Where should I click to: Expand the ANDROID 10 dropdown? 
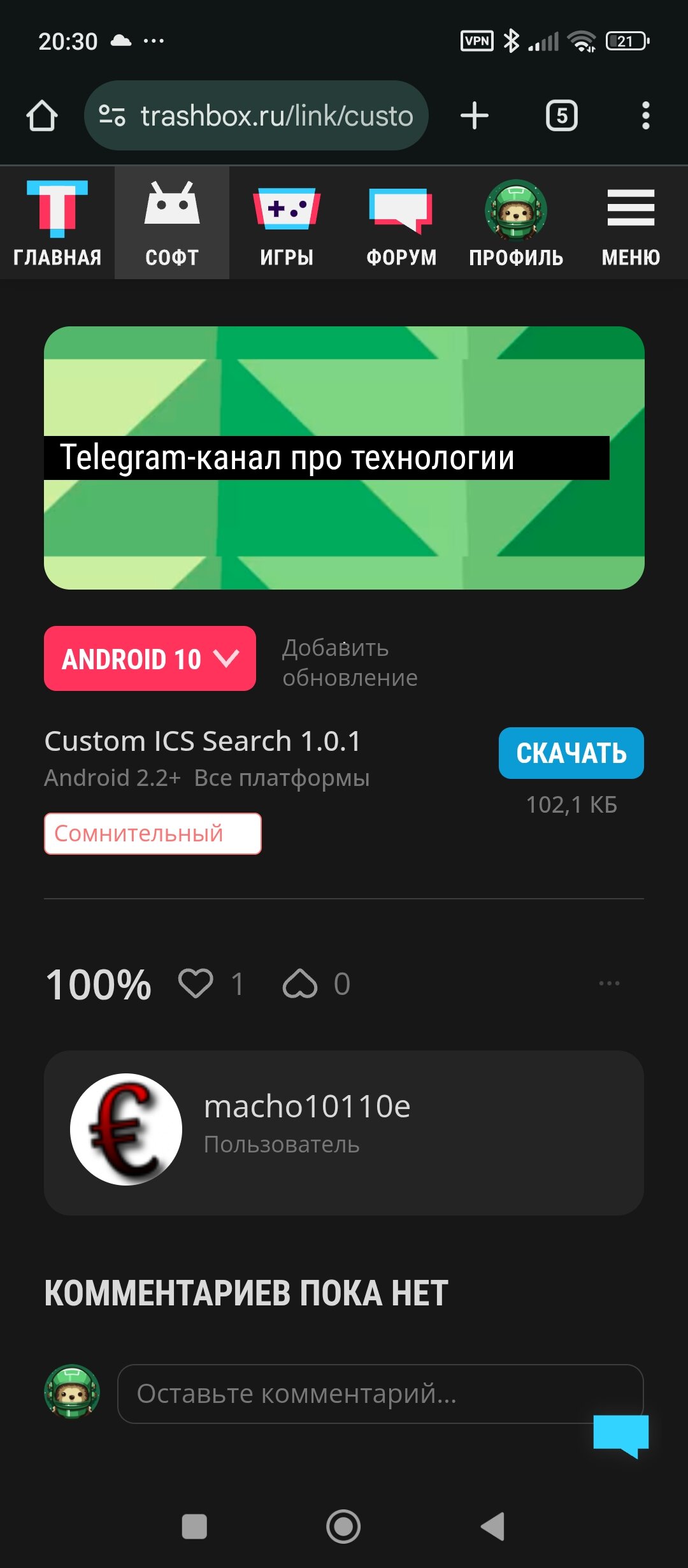[150, 658]
